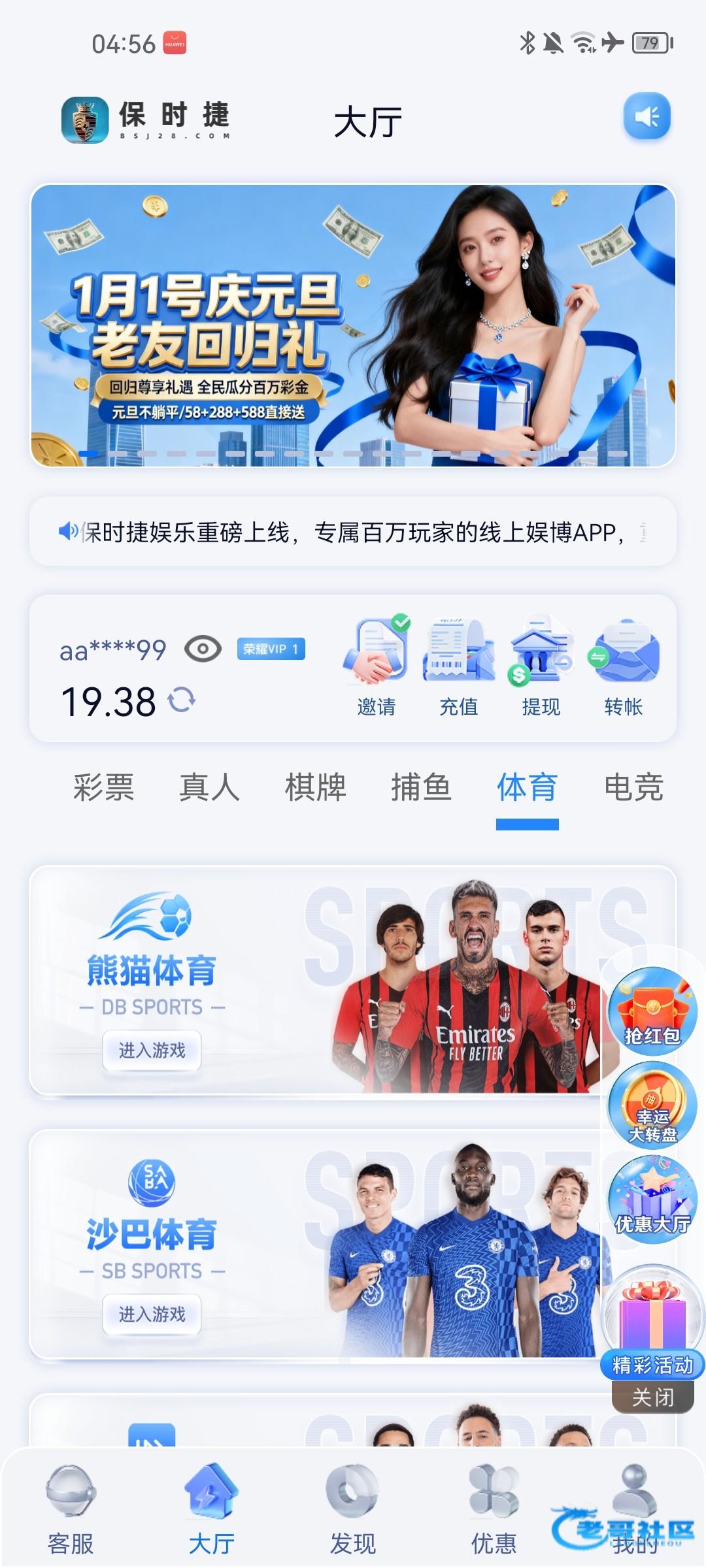Screen dimensions: 706x1568
Task: Switch to the 彩票 category tab
Action: pos(103,787)
